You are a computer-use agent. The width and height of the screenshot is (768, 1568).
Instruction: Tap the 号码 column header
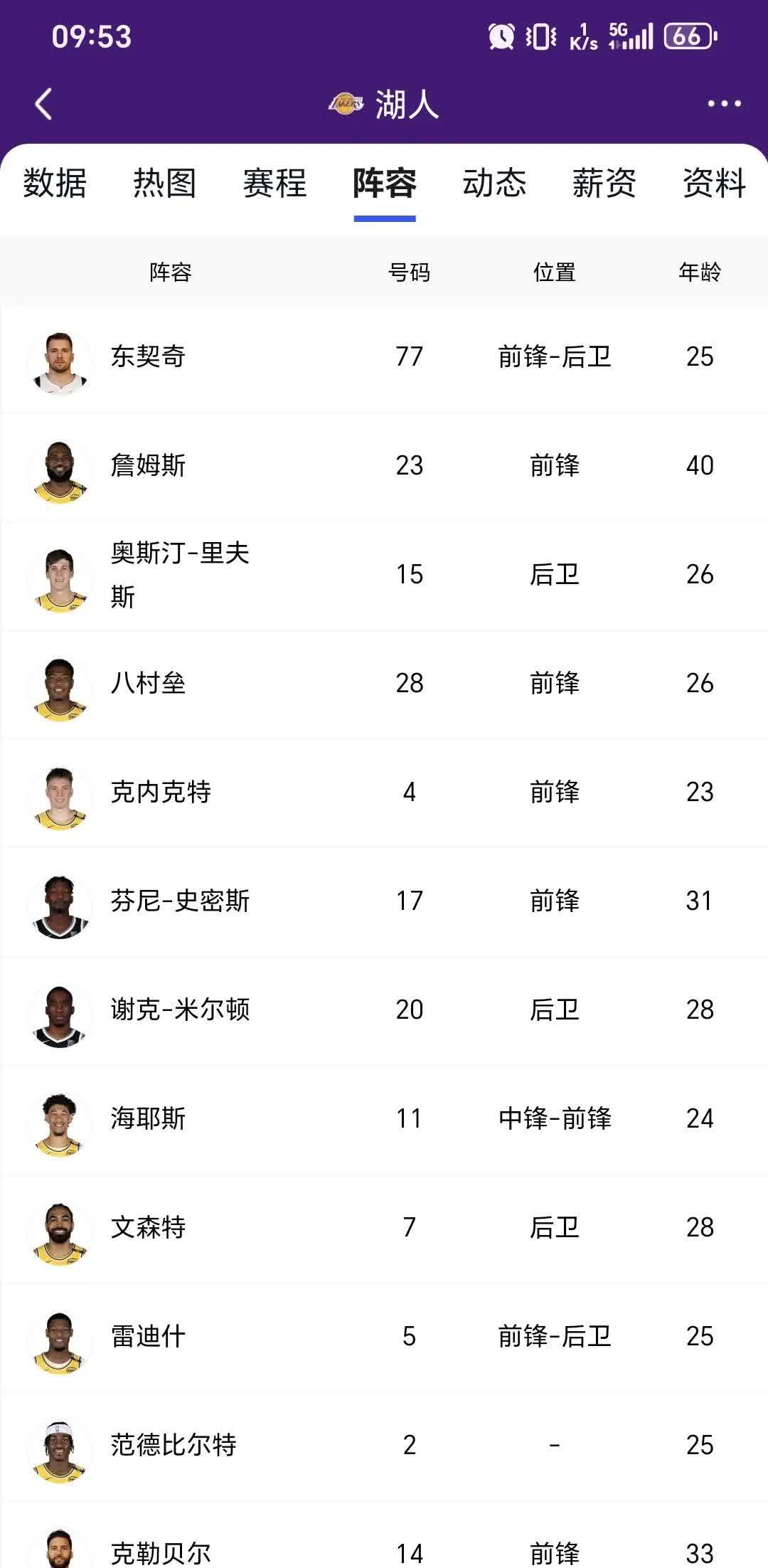click(x=407, y=272)
